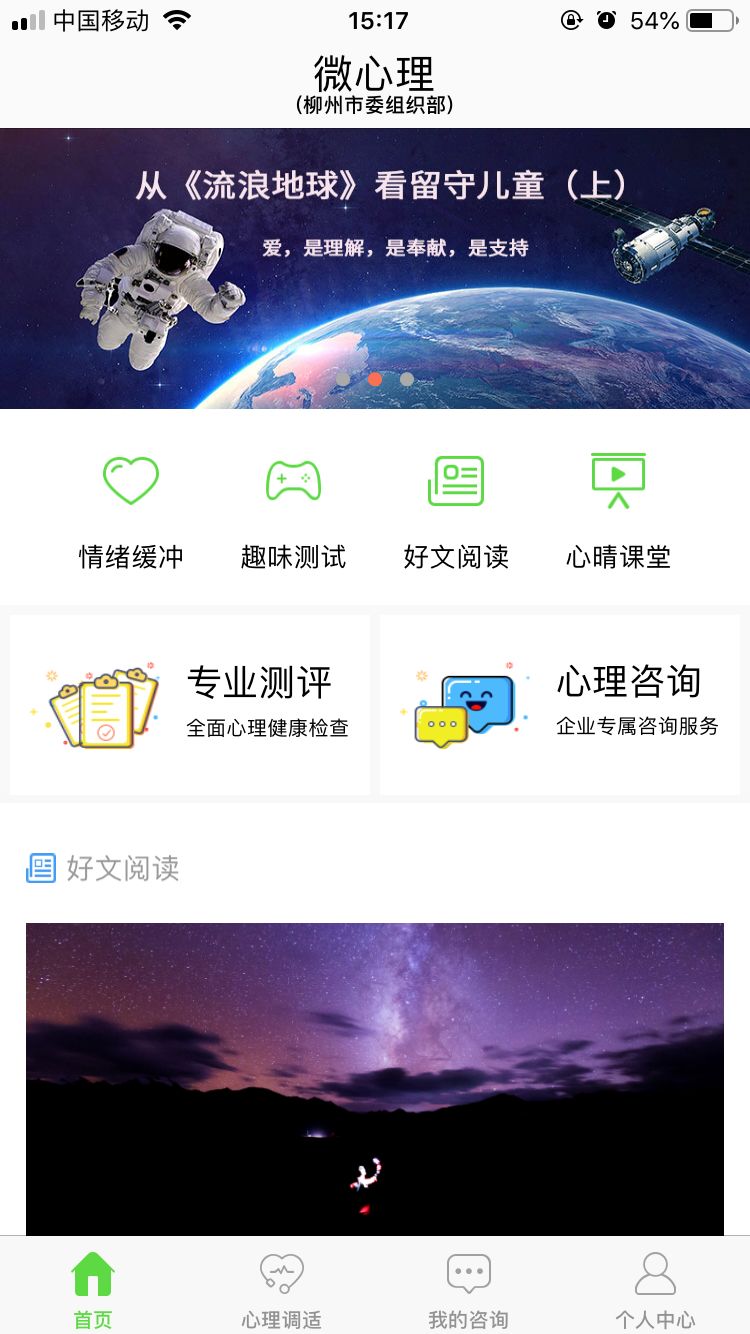
Task: Select the 首页 home tab
Action: tap(92, 1285)
